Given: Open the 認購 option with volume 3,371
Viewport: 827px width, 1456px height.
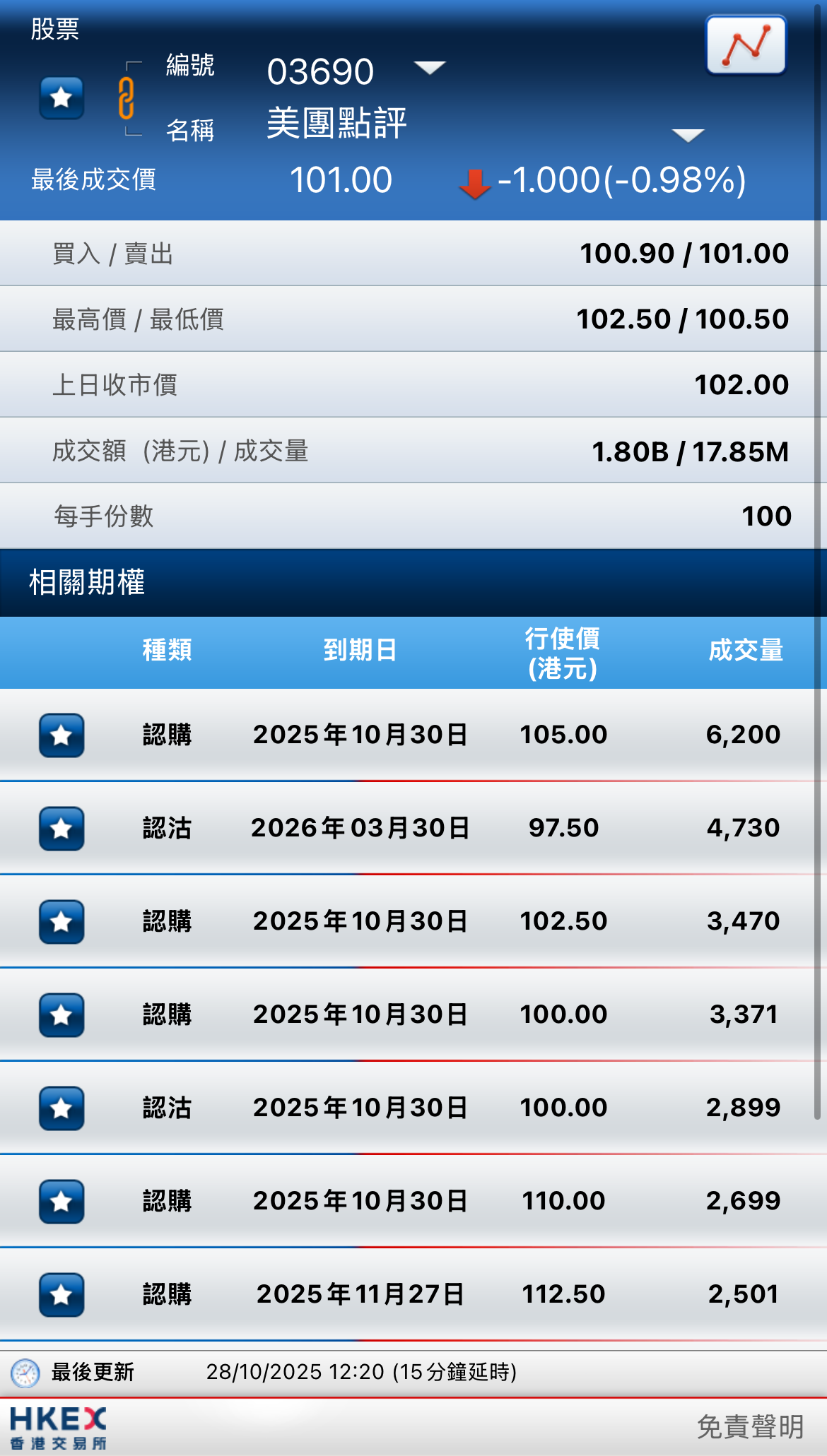Looking at the screenshot, I should click(413, 1014).
